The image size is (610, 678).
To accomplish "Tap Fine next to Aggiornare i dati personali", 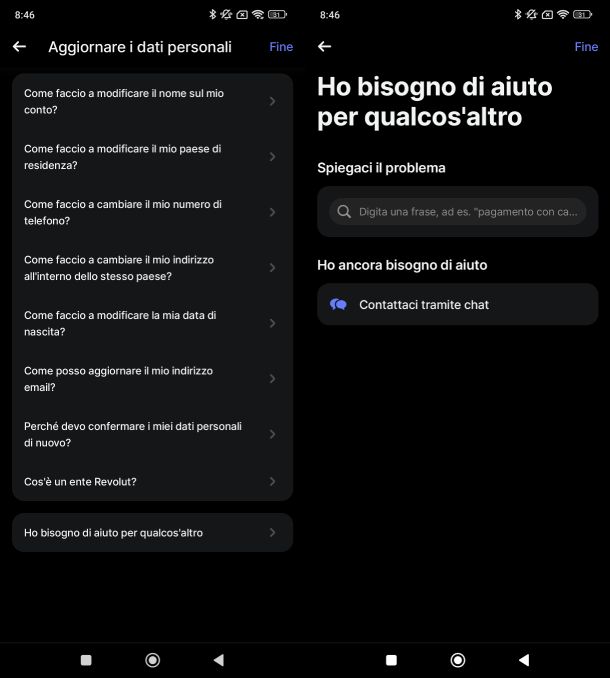I will point(281,47).
